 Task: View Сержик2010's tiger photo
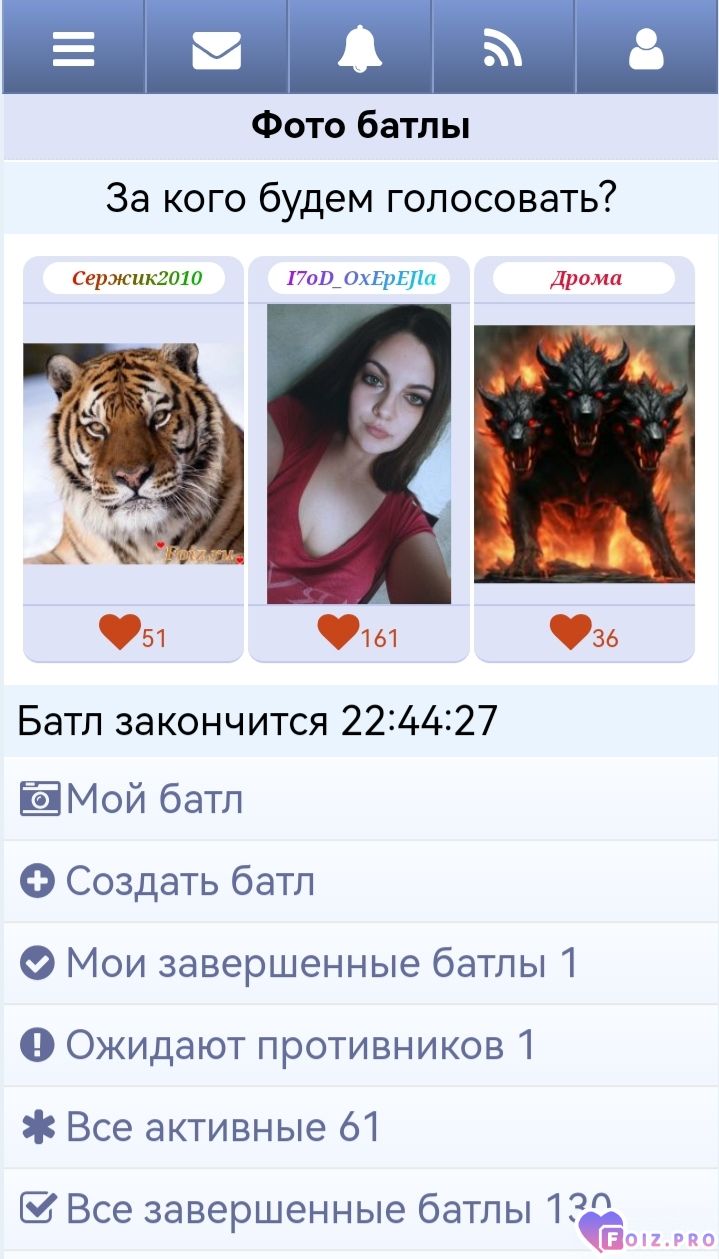134,454
